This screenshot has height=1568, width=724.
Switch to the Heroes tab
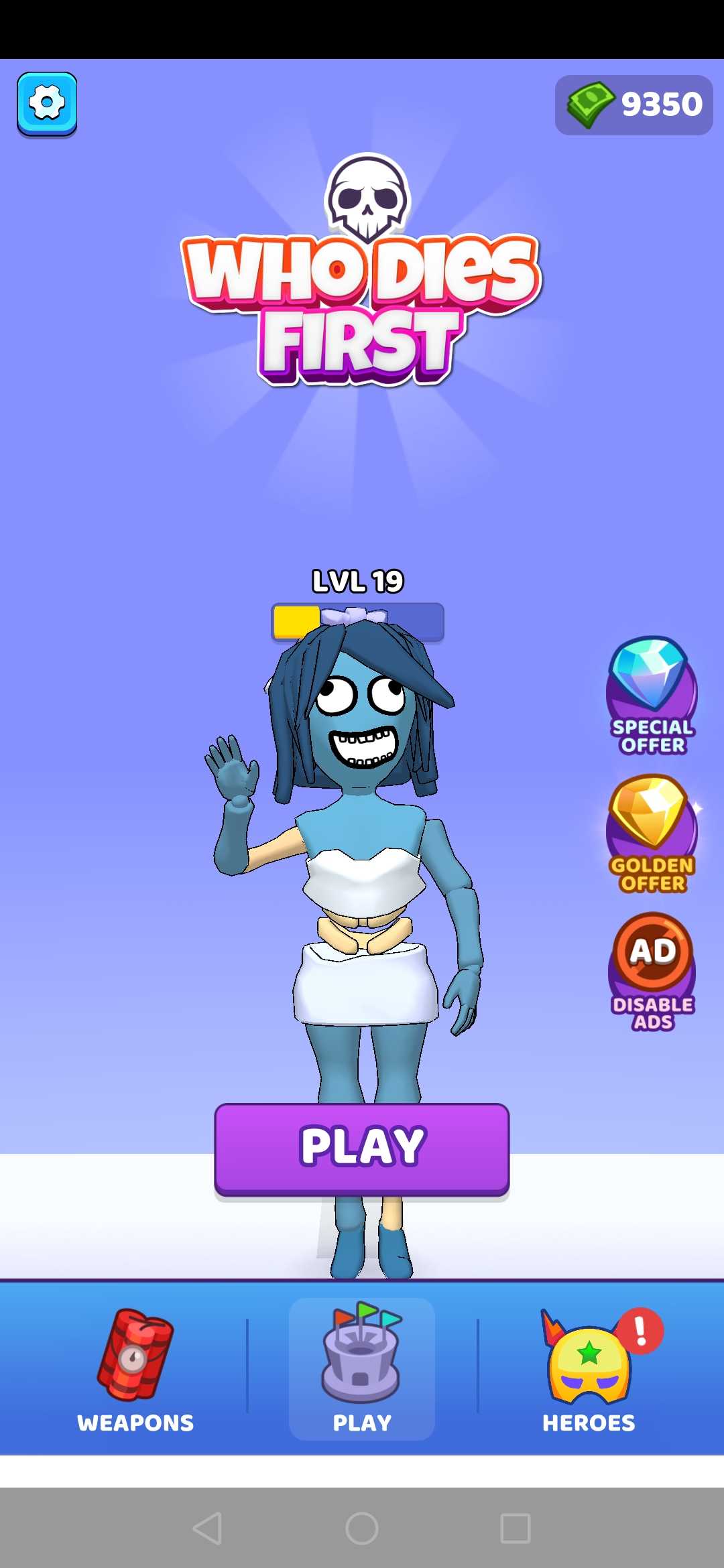pyautogui.click(x=589, y=1370)
